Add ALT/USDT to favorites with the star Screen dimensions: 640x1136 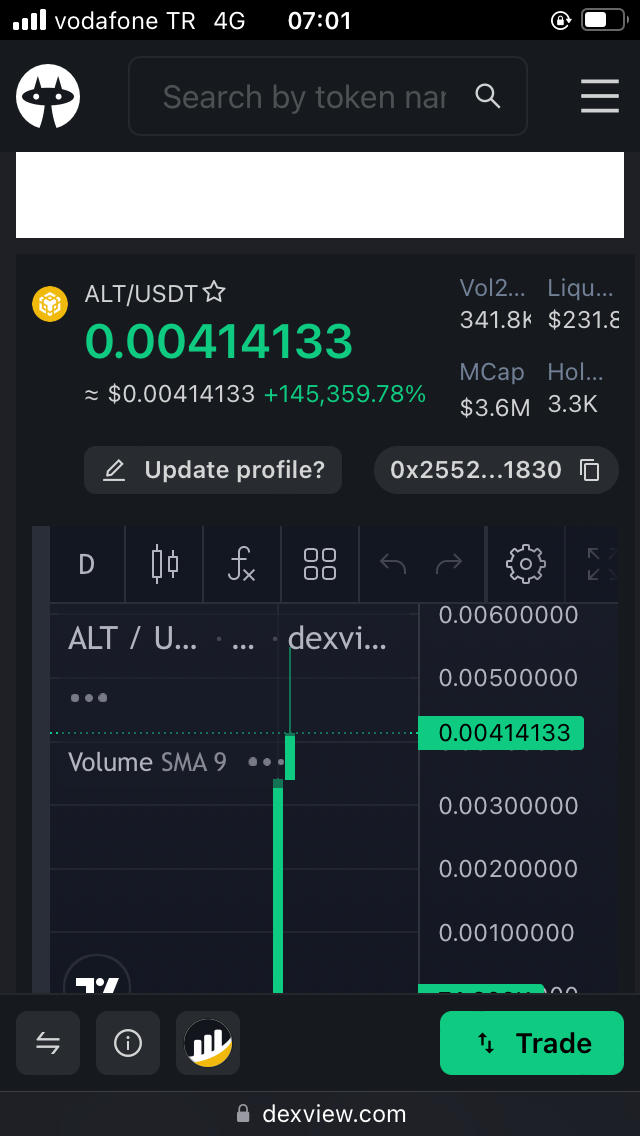tap(214, 293)
